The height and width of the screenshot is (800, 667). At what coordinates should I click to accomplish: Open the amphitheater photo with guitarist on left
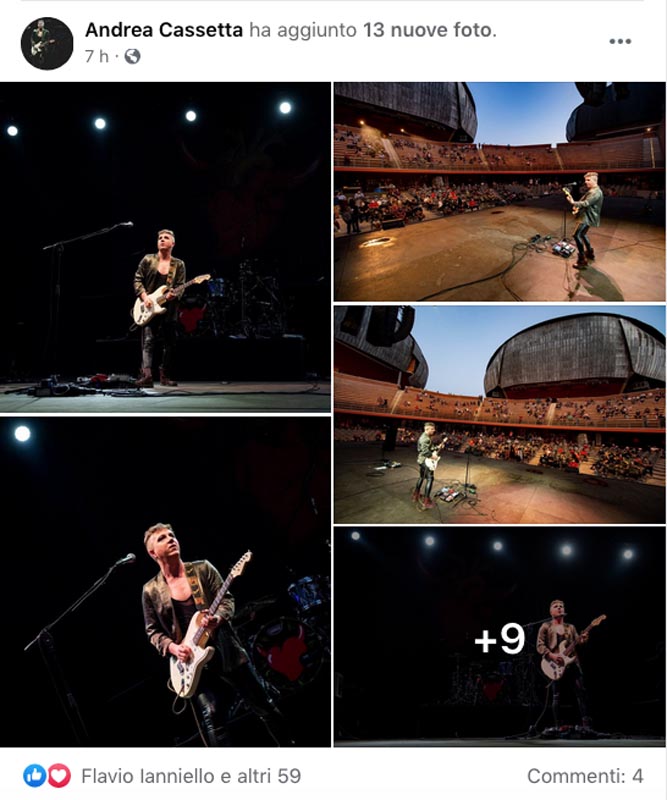coord(500,415)
